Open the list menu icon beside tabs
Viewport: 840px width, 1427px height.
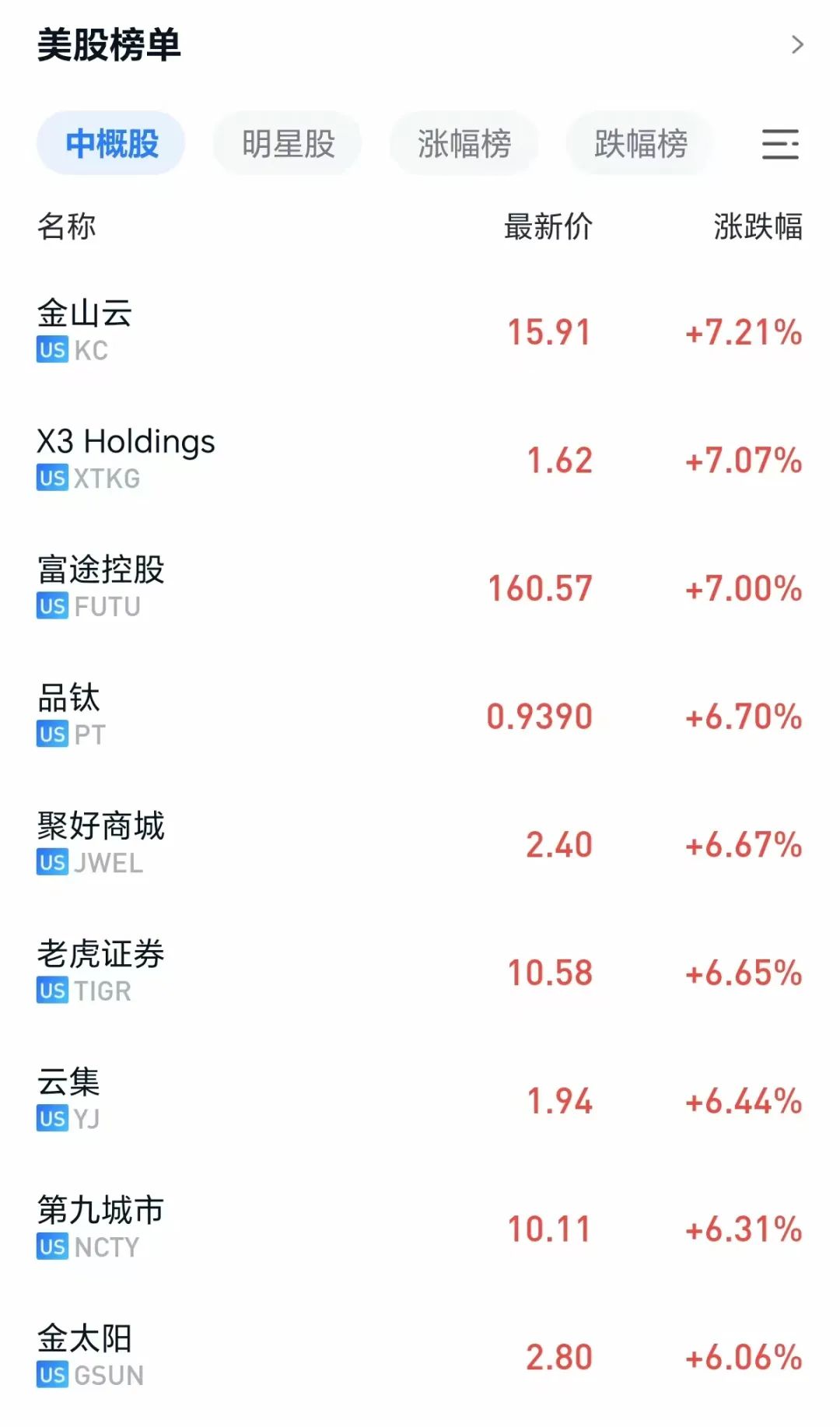[780, 144]
